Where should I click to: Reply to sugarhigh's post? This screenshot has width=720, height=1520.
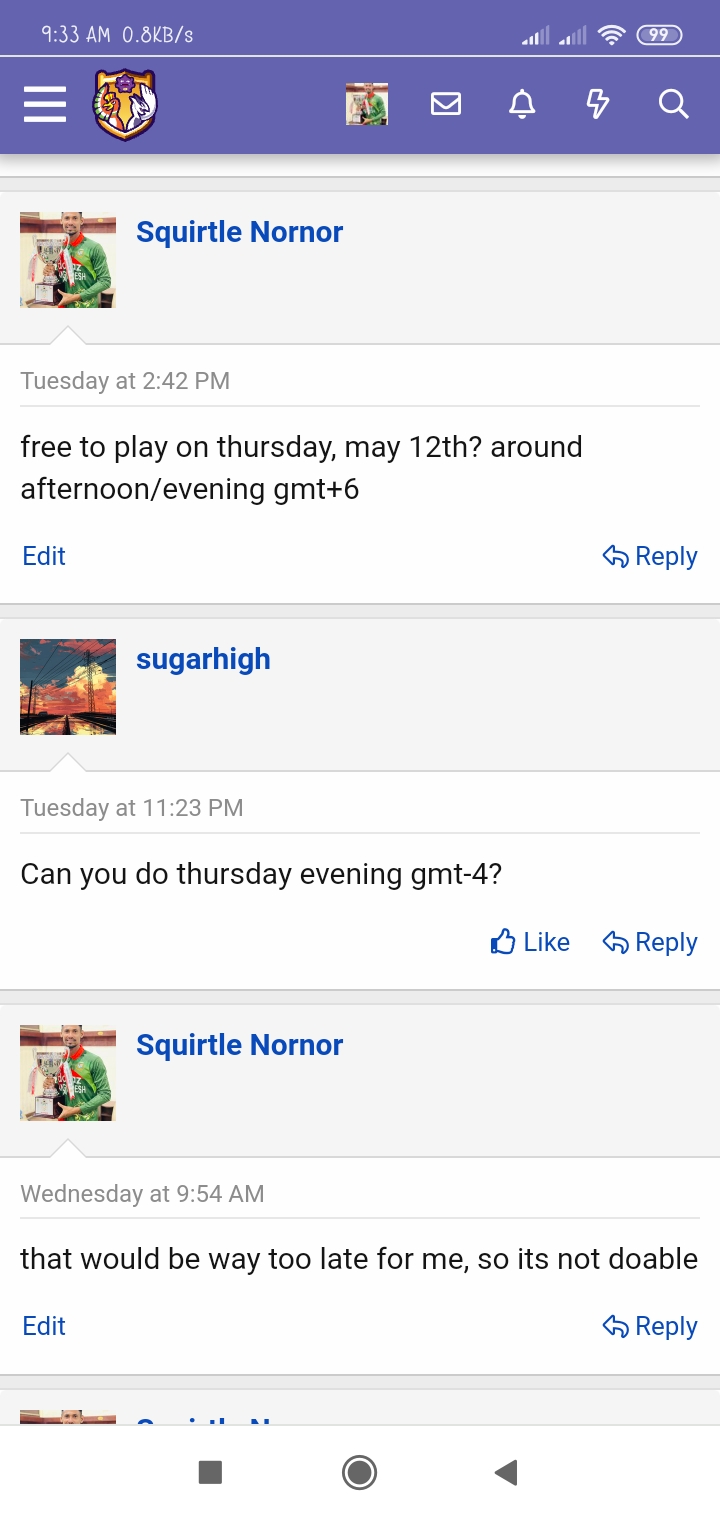(650, 942)
